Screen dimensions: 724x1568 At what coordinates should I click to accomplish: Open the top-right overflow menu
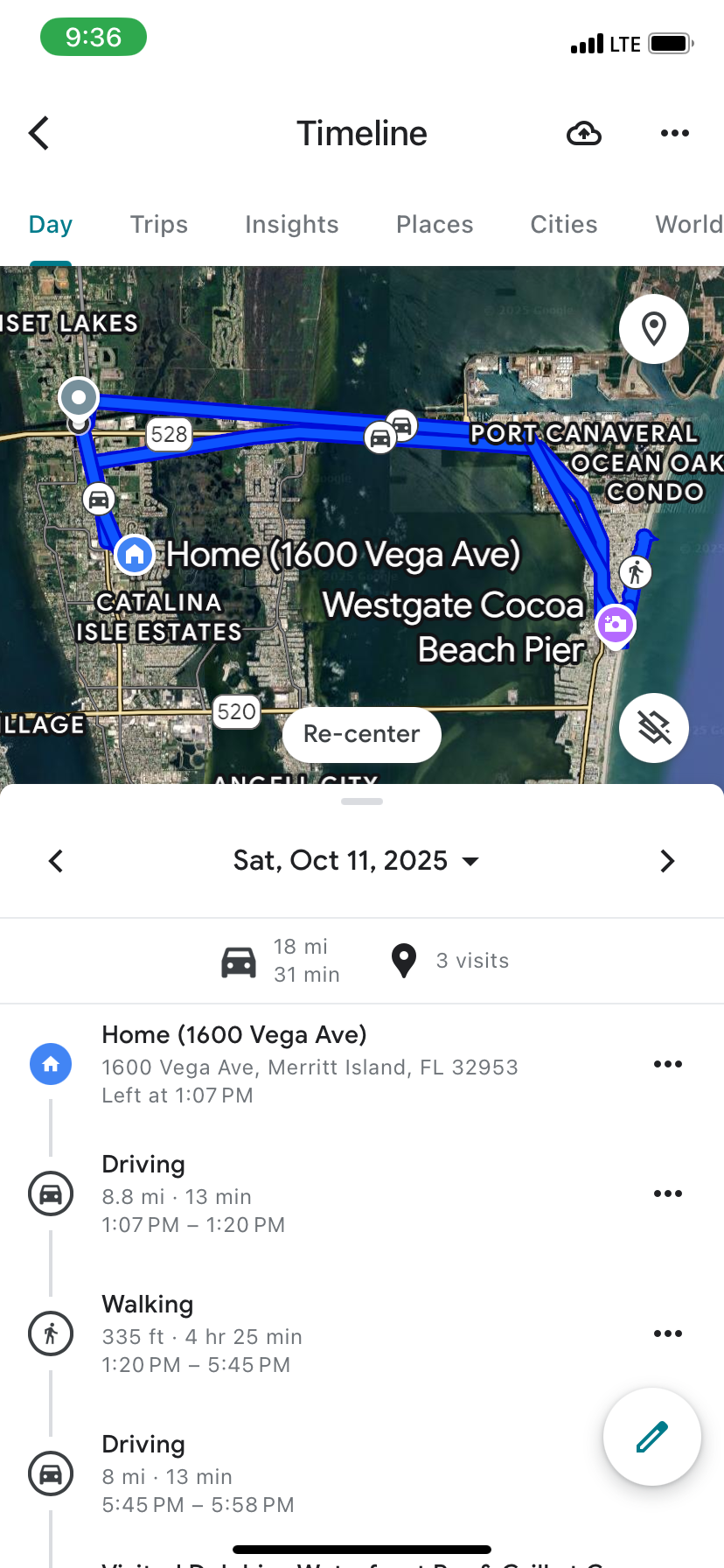coord(674,133)
